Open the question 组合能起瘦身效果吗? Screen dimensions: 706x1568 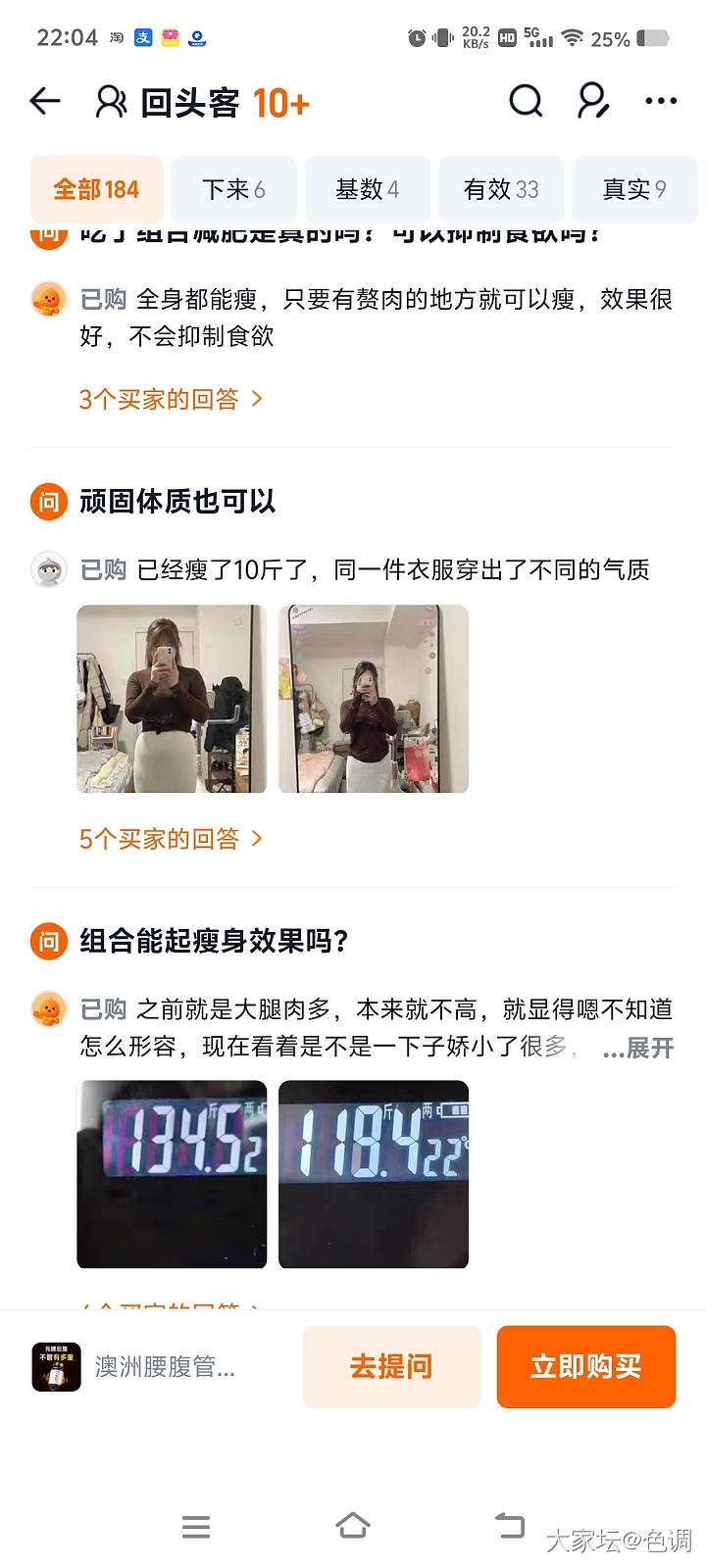pyautogui.click(x=214, y=941)
